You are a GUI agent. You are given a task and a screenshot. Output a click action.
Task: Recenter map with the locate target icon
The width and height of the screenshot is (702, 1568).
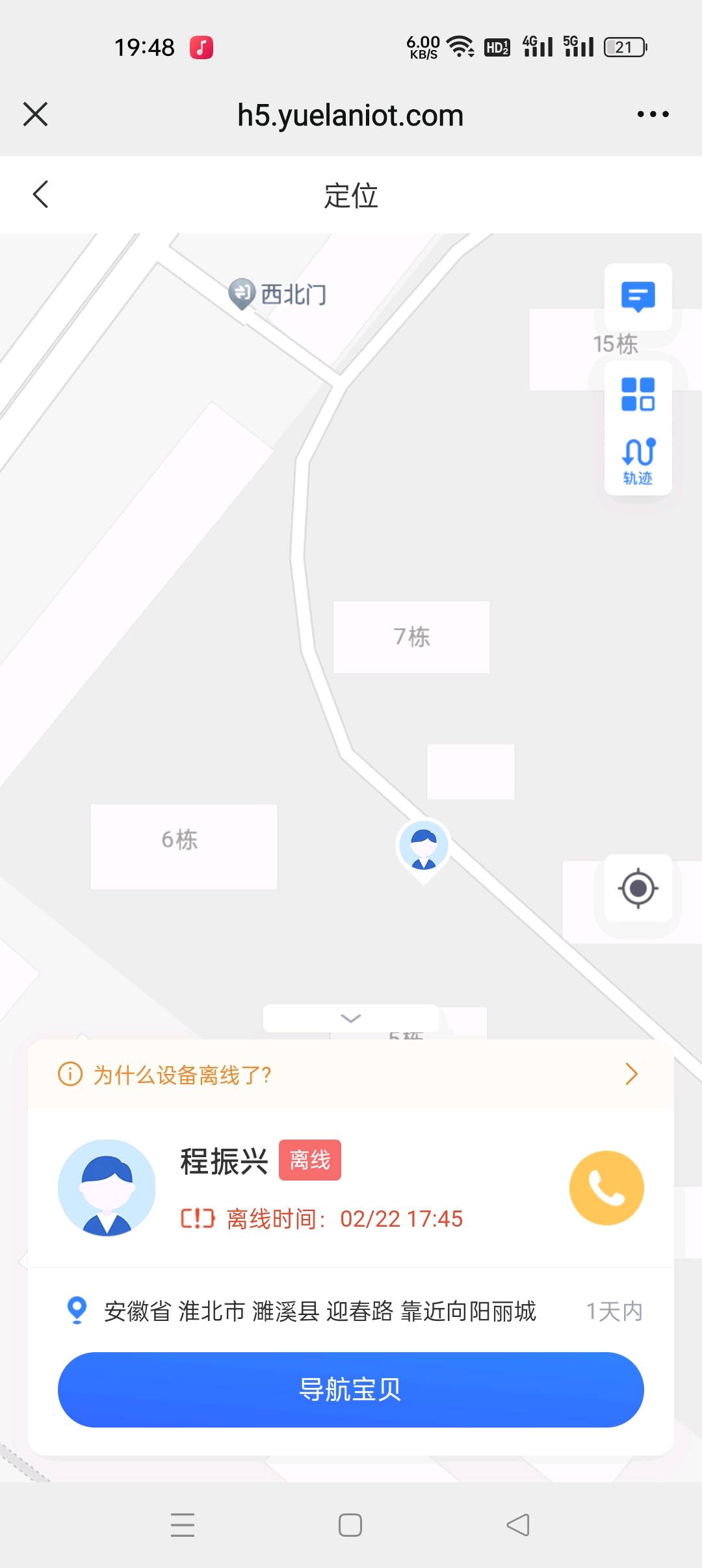click(x=638, y=888)
